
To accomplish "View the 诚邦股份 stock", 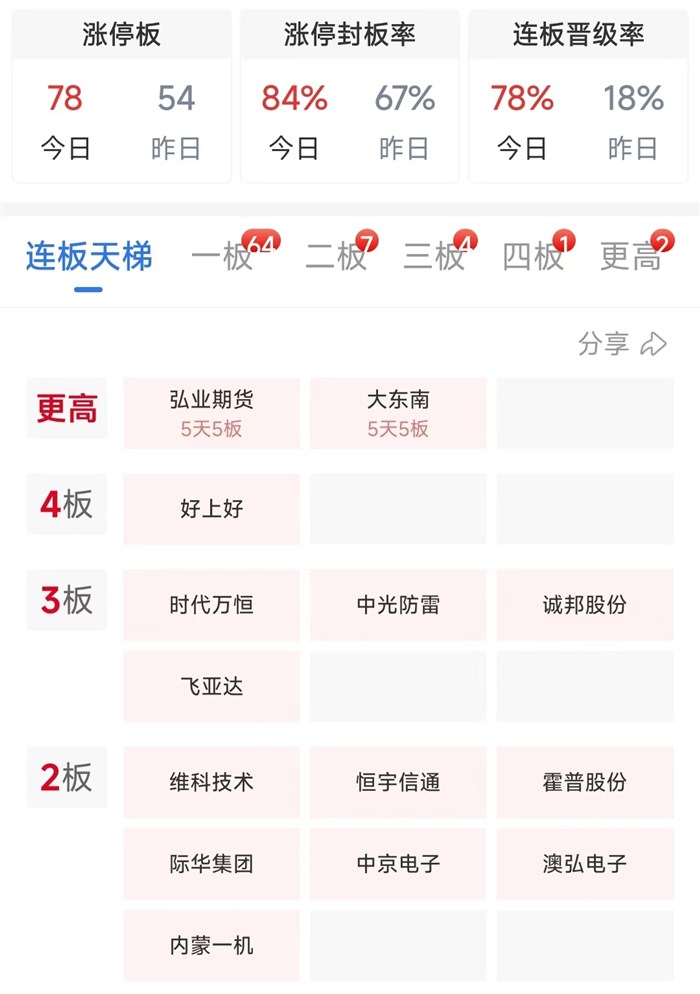I will (585, 605).
